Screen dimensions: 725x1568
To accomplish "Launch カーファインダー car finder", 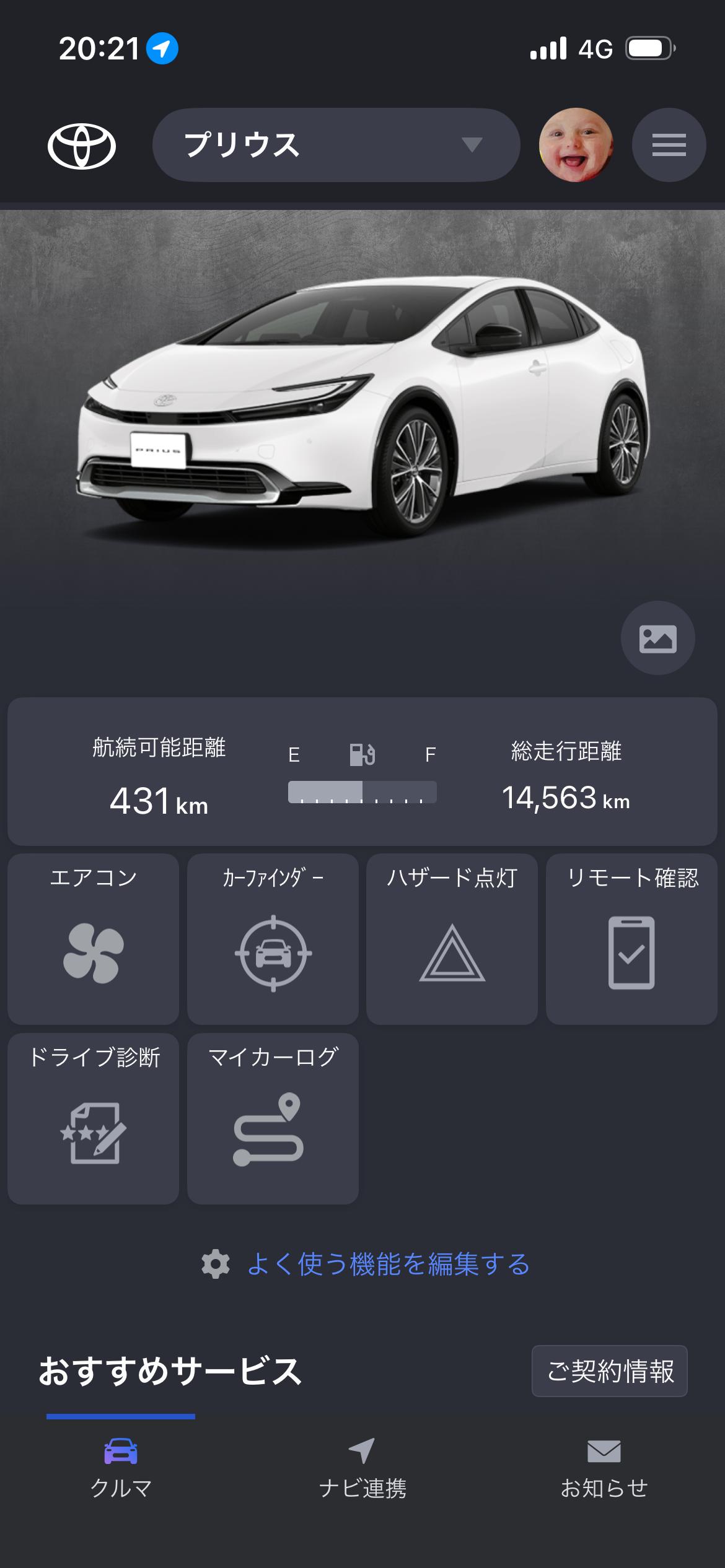I will [273, 939].
